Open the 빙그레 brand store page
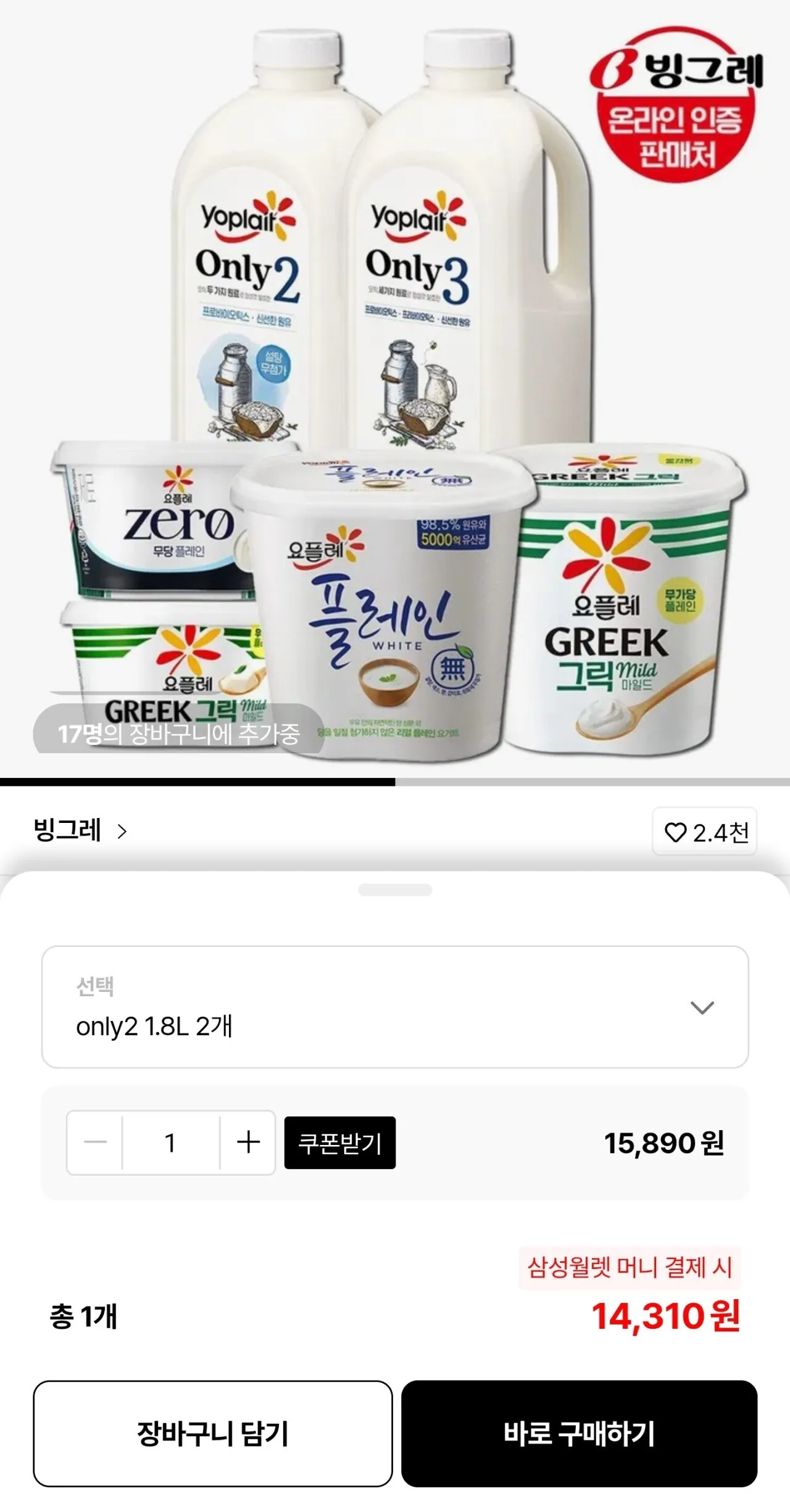Screen dimensions: 790x1512 coord(65,830)
